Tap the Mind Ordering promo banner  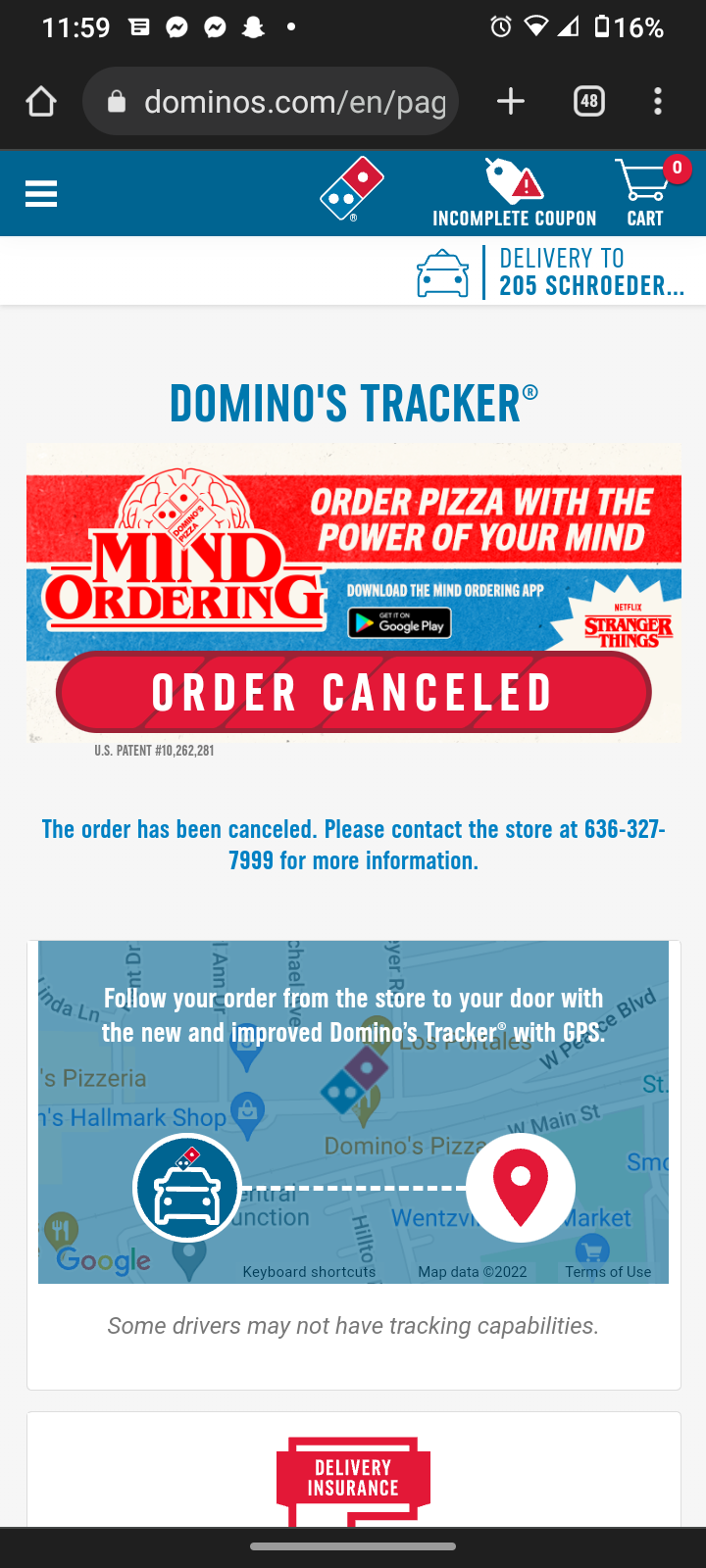(x=353, y=549)
